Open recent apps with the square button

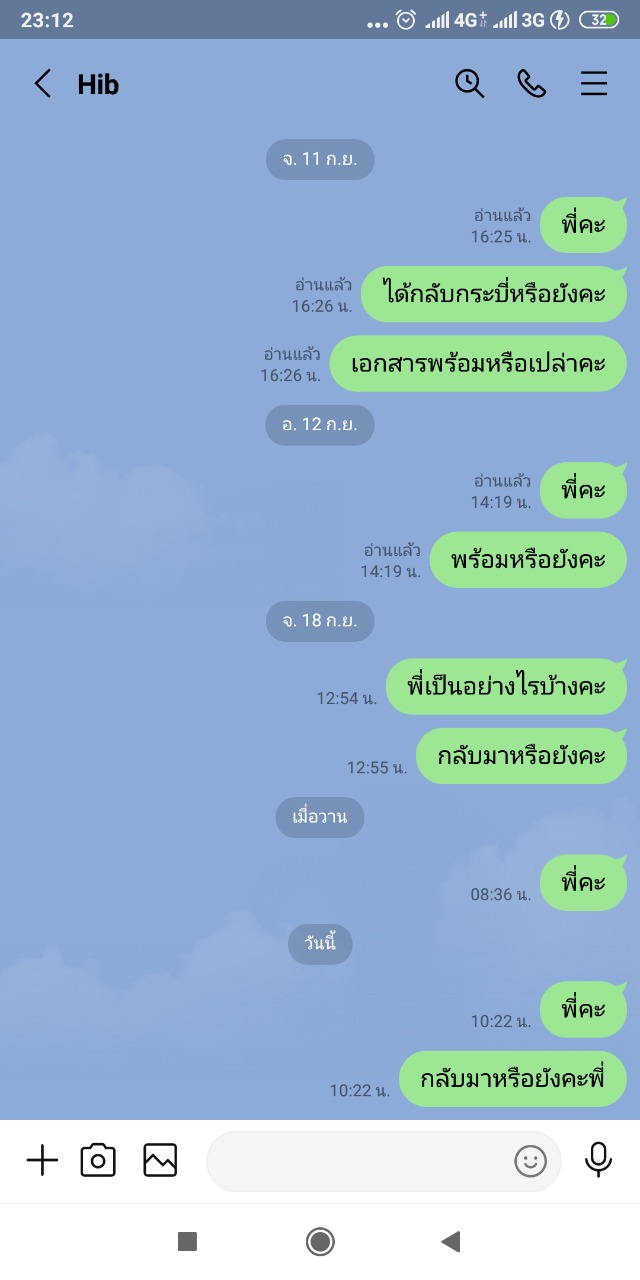[187, 1242]
